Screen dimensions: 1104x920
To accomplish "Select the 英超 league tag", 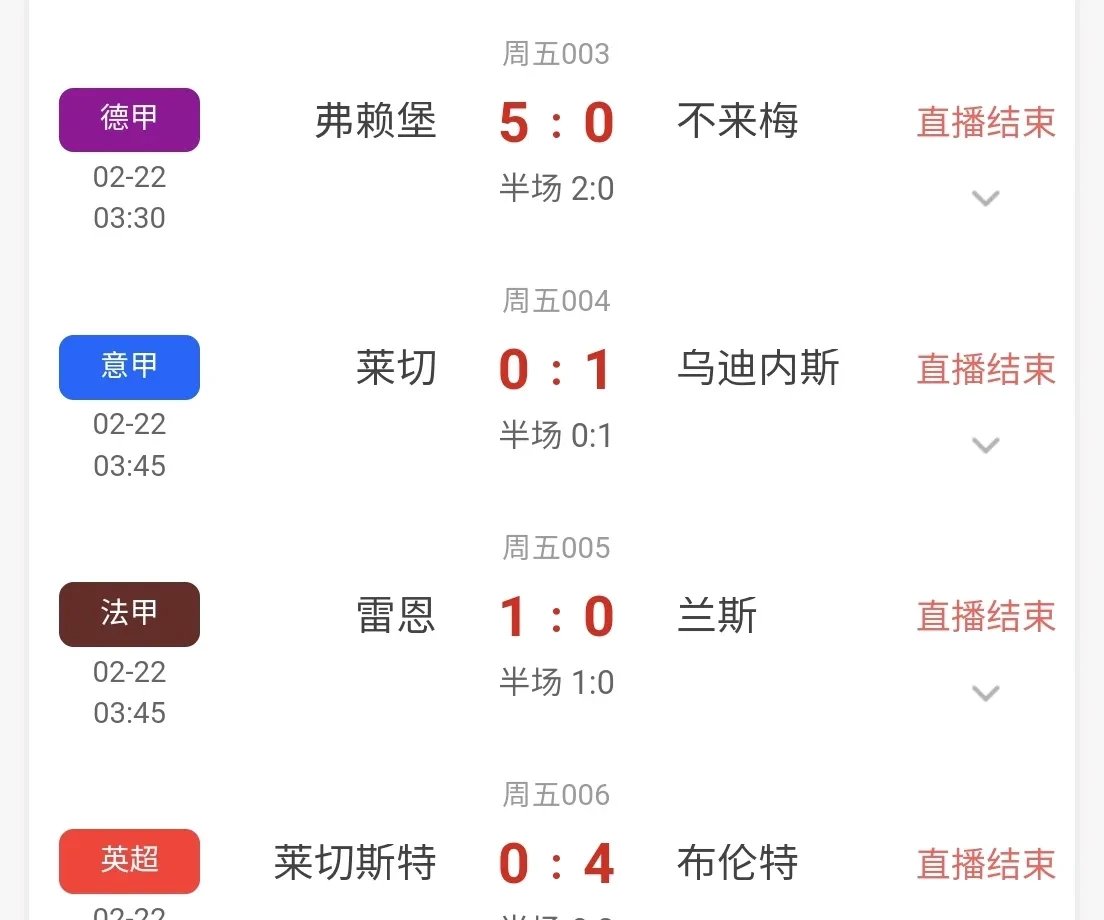I will point(129,860).
